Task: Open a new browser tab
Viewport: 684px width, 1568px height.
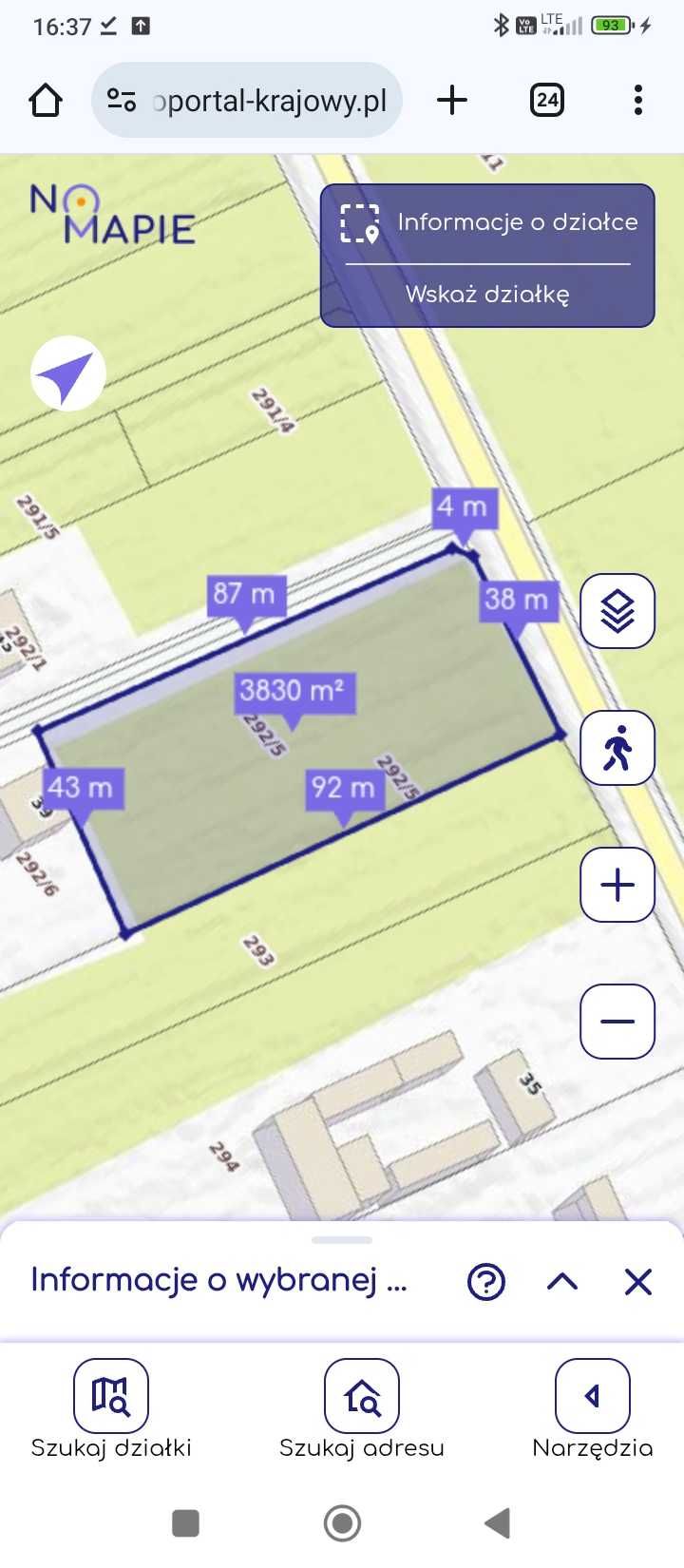Action: point(452,100)
